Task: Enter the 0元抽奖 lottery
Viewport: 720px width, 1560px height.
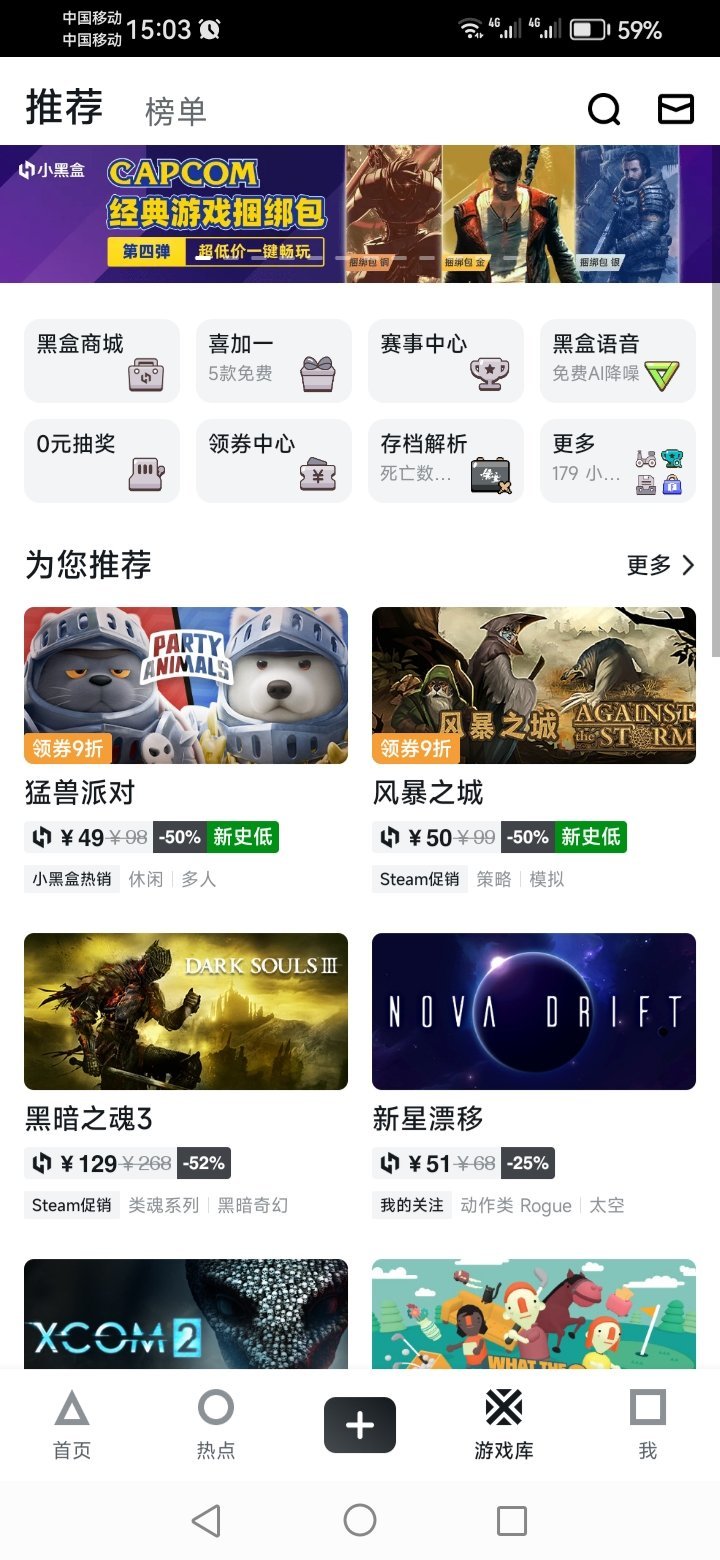Action: (102, 461)
